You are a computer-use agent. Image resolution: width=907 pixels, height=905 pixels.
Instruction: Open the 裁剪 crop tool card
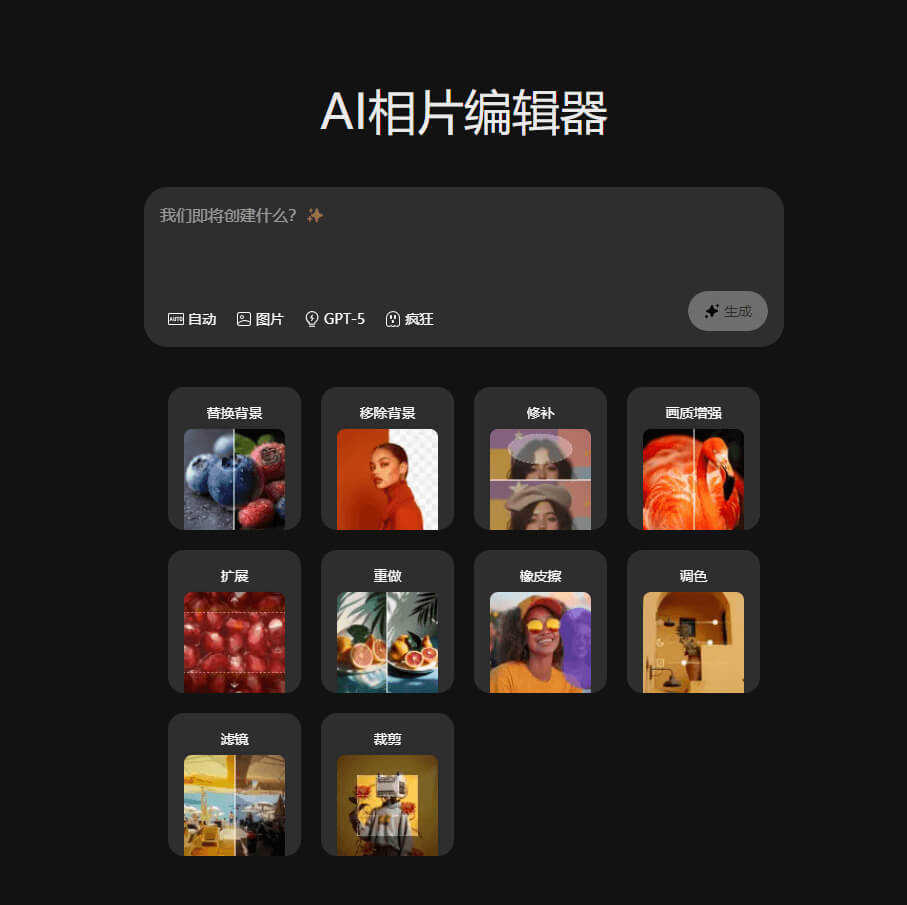(387, 786)
